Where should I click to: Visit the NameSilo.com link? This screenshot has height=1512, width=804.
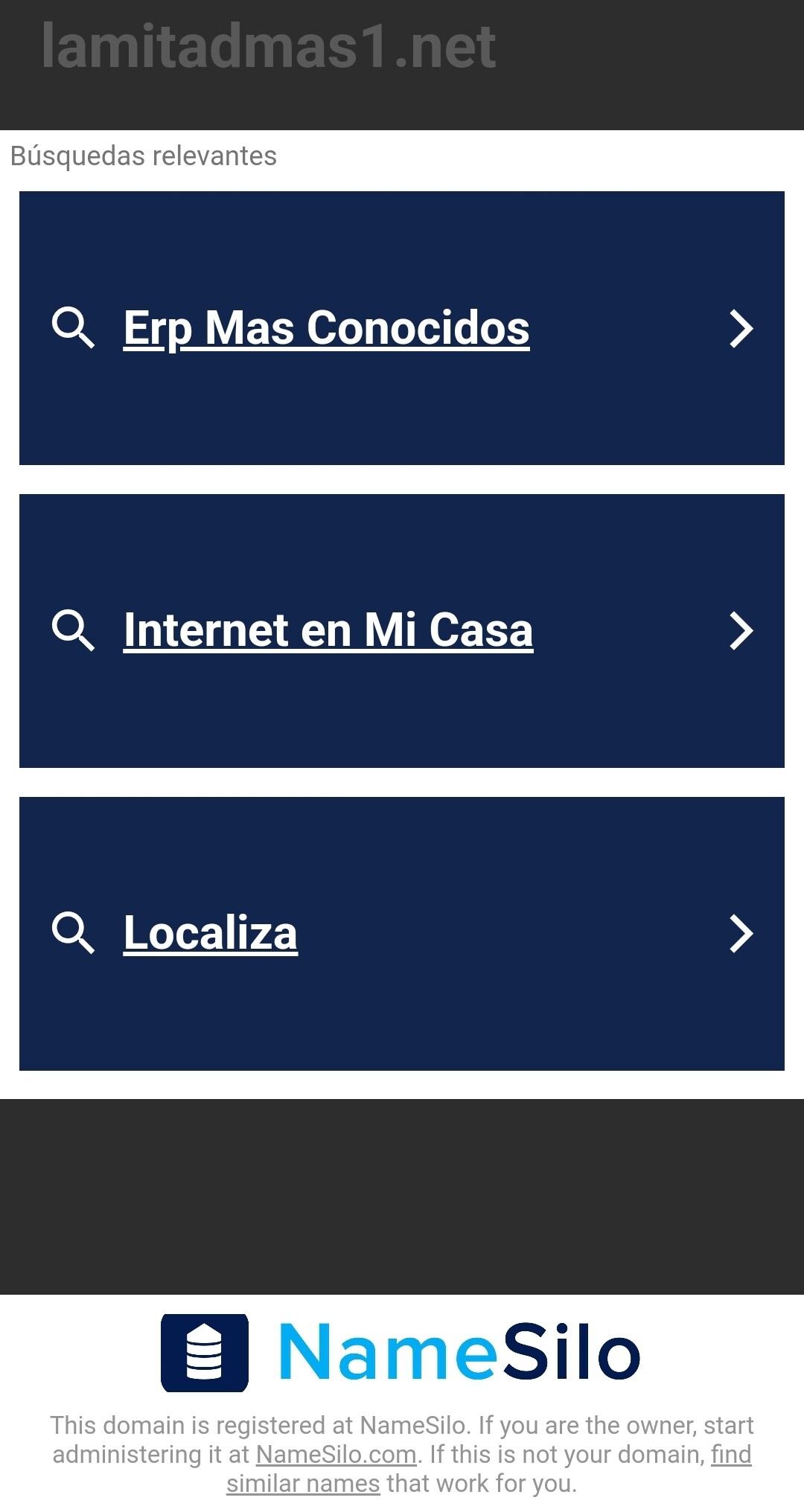coord(336,1454)
